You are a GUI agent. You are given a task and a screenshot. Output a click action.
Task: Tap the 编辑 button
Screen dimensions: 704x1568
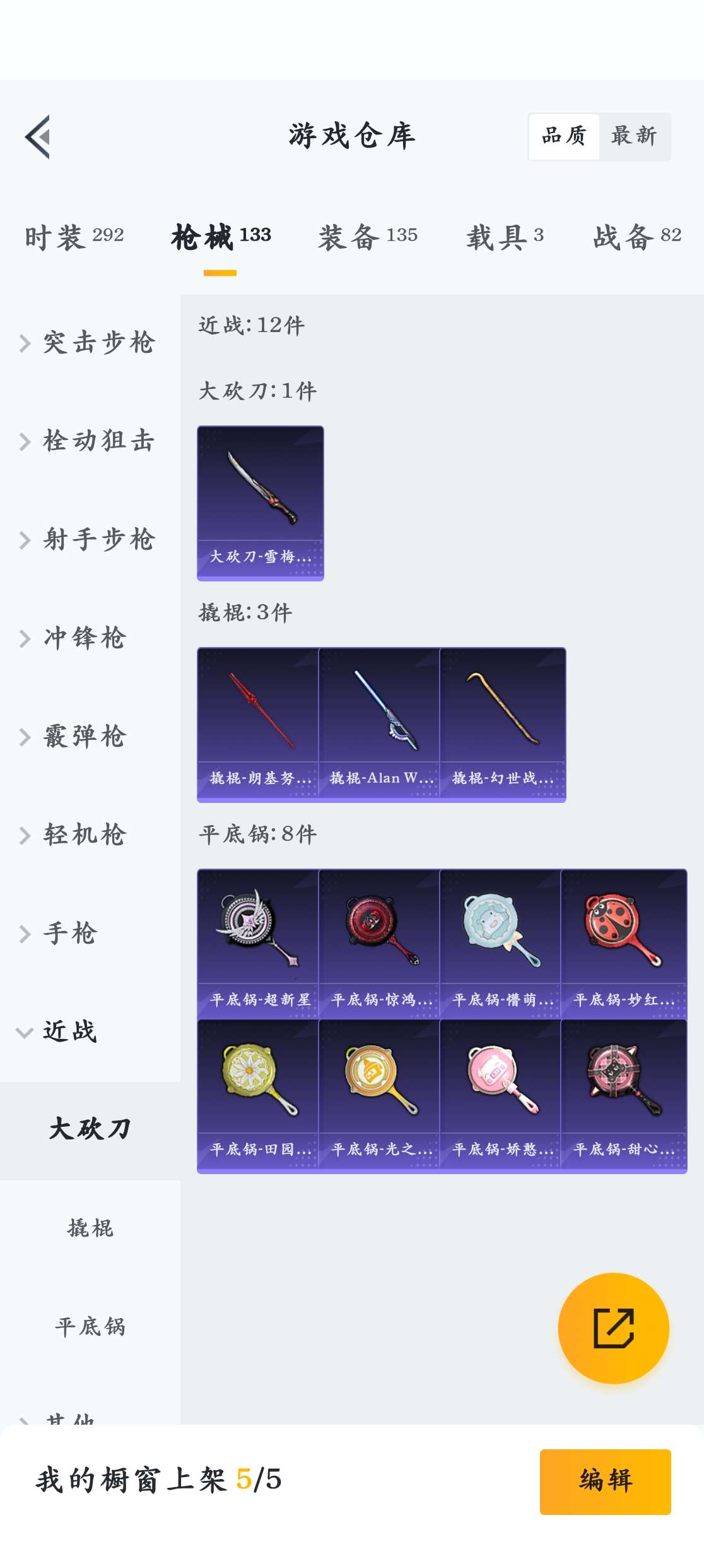click(x=605, y=1481)
